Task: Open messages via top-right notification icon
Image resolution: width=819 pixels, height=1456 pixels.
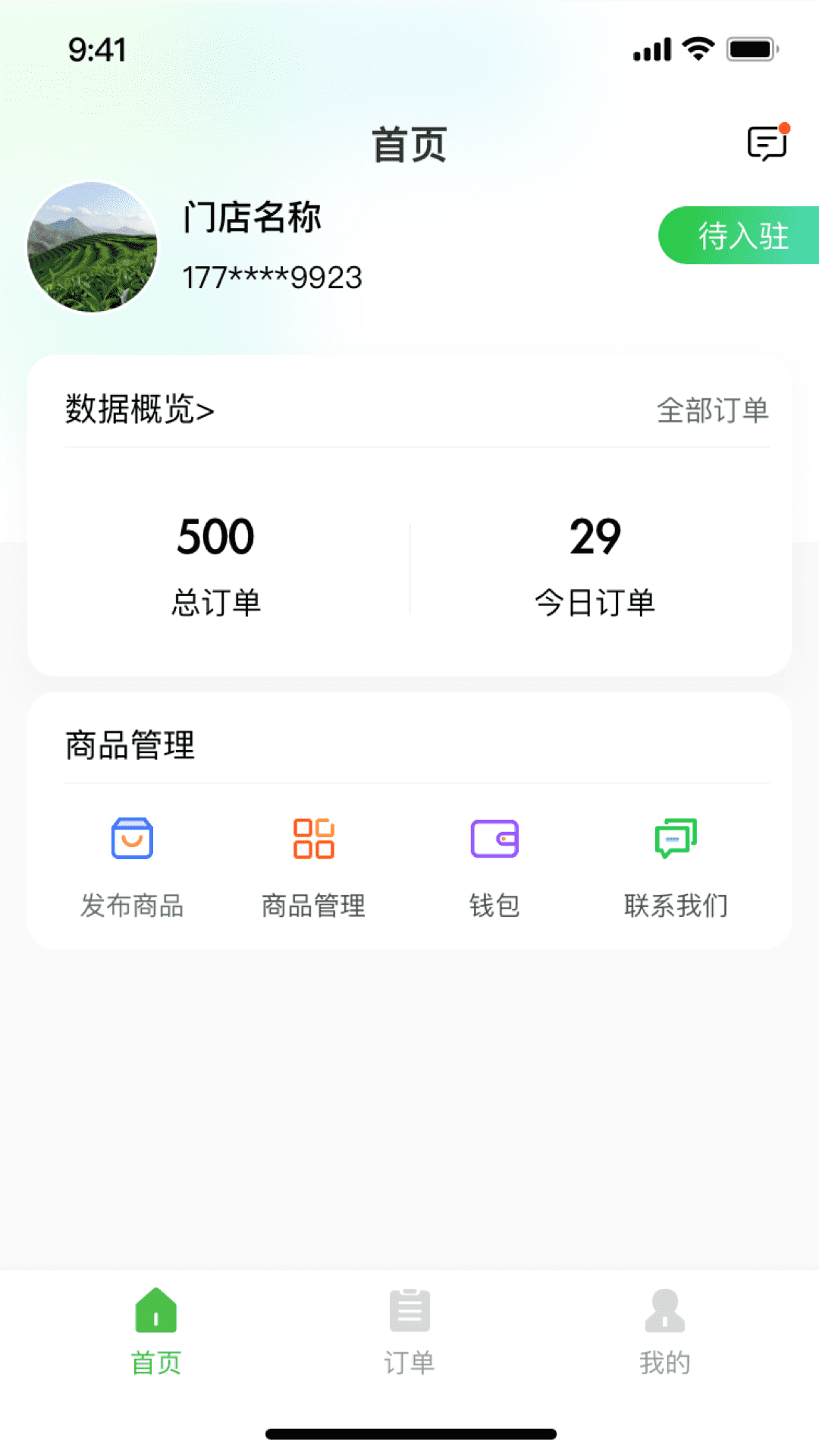Action: 766,143
